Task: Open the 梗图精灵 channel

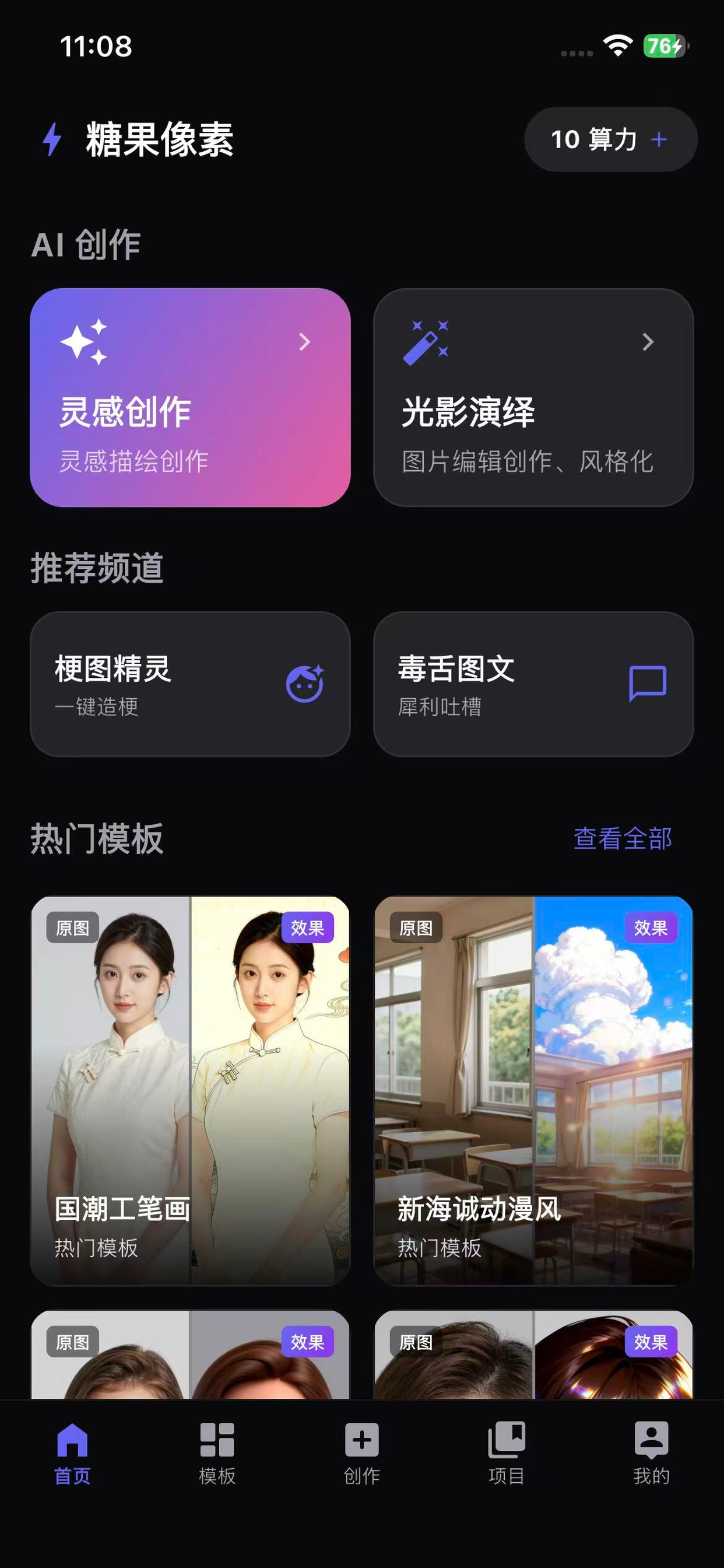Action: coord(190,684)
